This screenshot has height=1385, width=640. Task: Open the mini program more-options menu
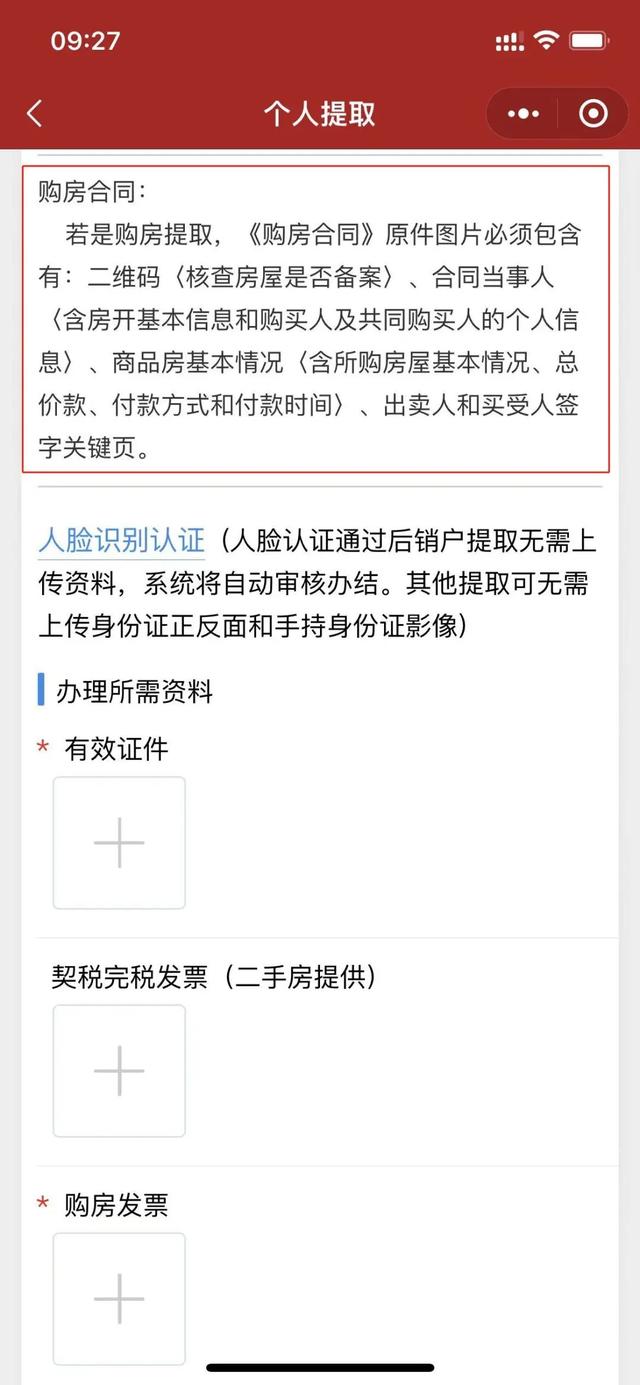(523, 114)
